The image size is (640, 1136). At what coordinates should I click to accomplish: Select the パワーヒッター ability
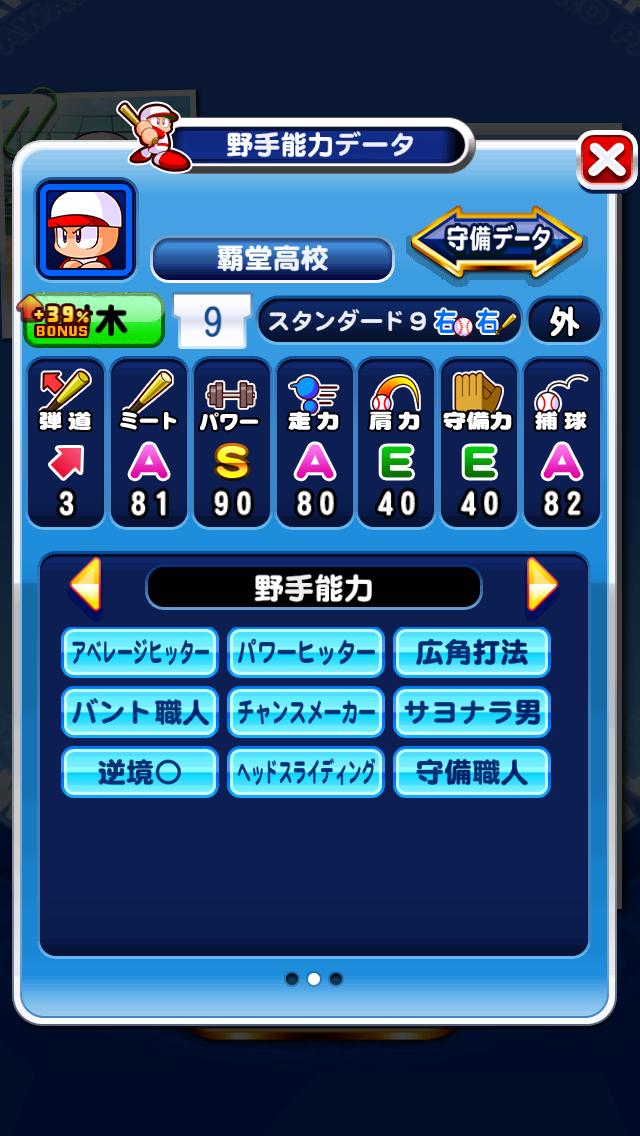point(306,654)
